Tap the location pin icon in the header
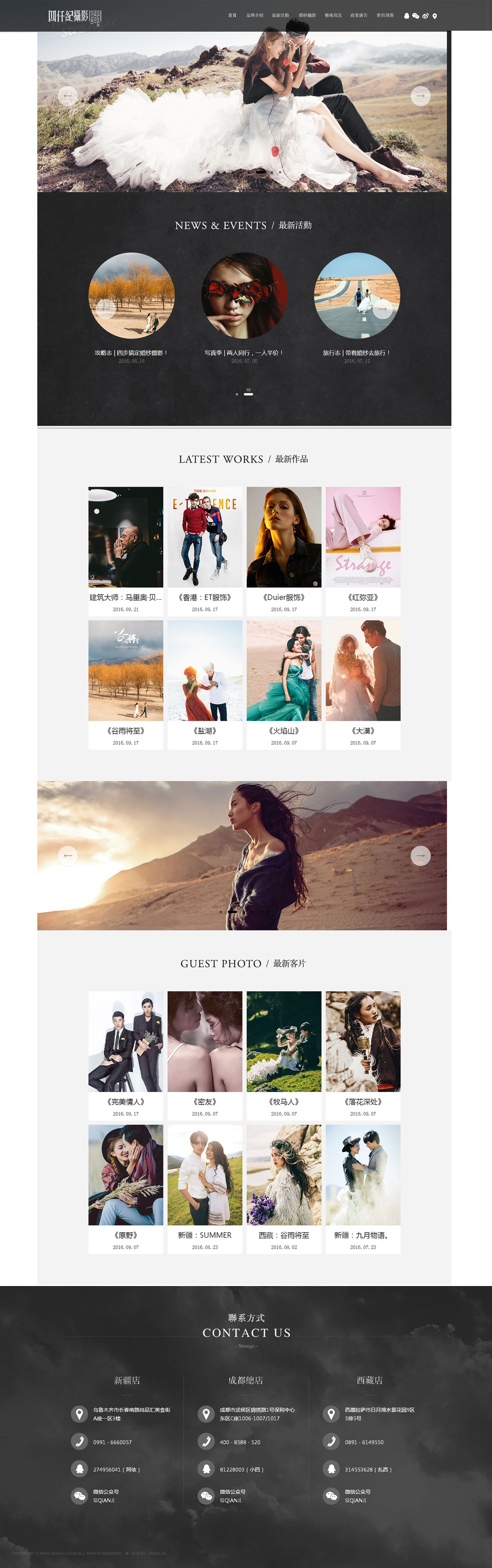Image resolution: width=492 pixels, height=1568 pixels. 435,16
